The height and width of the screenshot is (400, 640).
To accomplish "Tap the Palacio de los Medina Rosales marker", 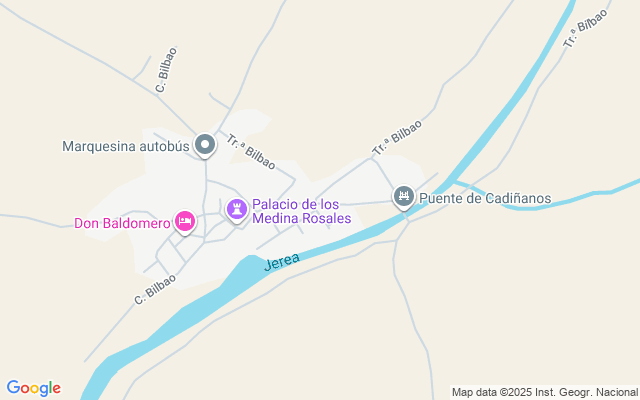I will (x=237, y=209).
